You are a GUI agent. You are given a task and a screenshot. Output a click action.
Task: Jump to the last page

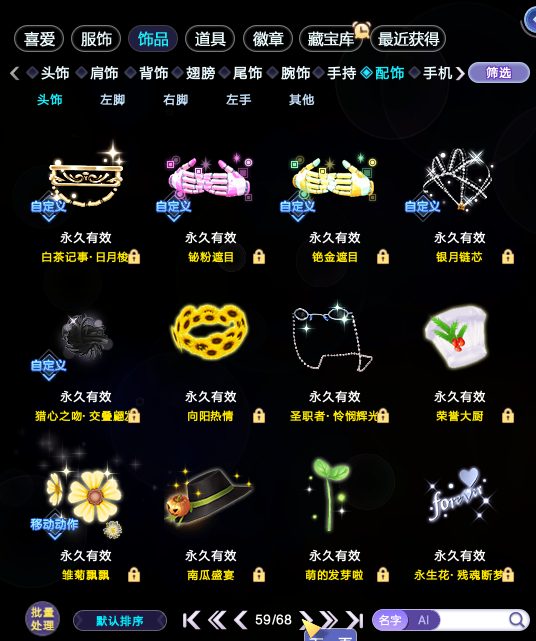click(355, 620)
